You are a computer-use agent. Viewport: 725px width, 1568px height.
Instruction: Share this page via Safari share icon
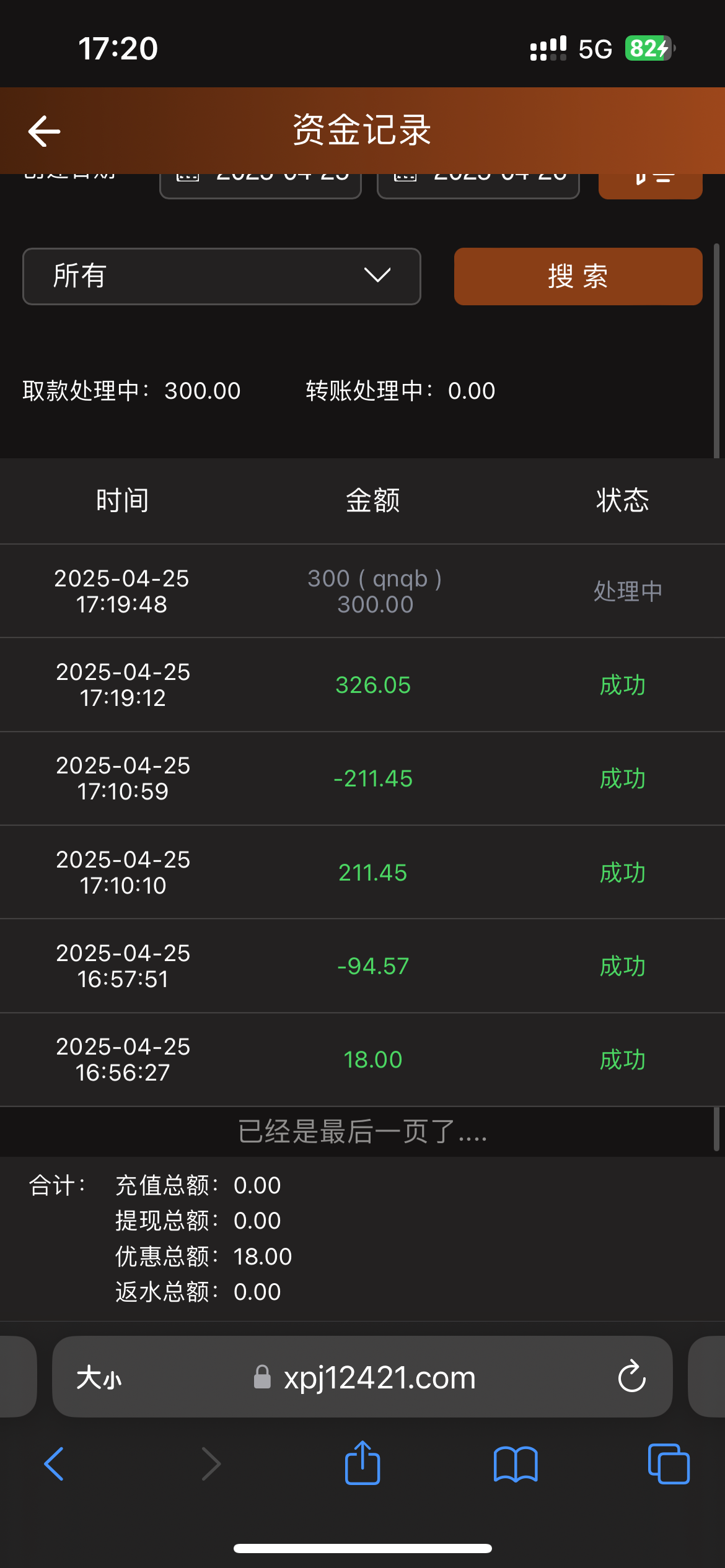click(362, 1463)
